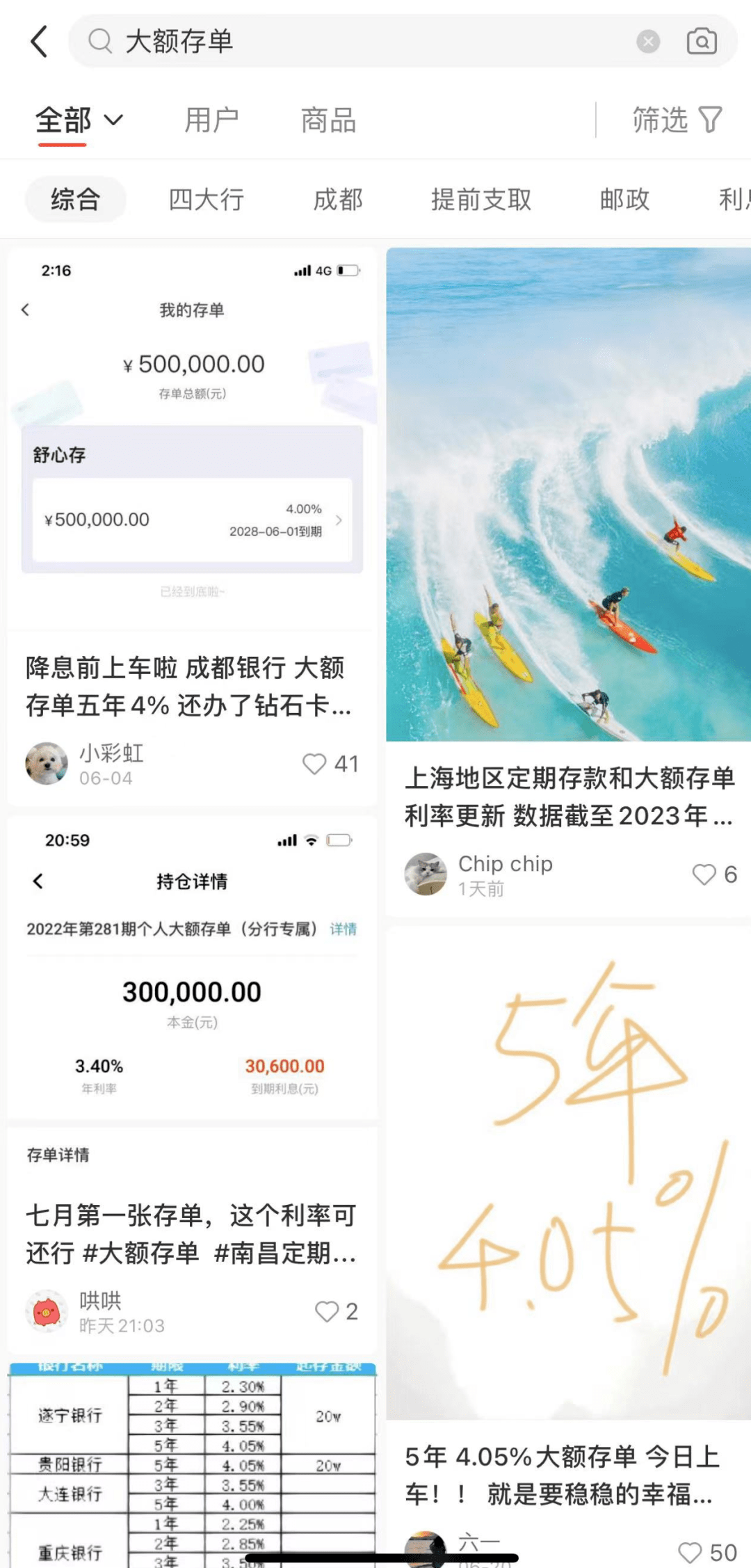
Task: Filter by 提前支取 chip
Action: pos(481,200)
